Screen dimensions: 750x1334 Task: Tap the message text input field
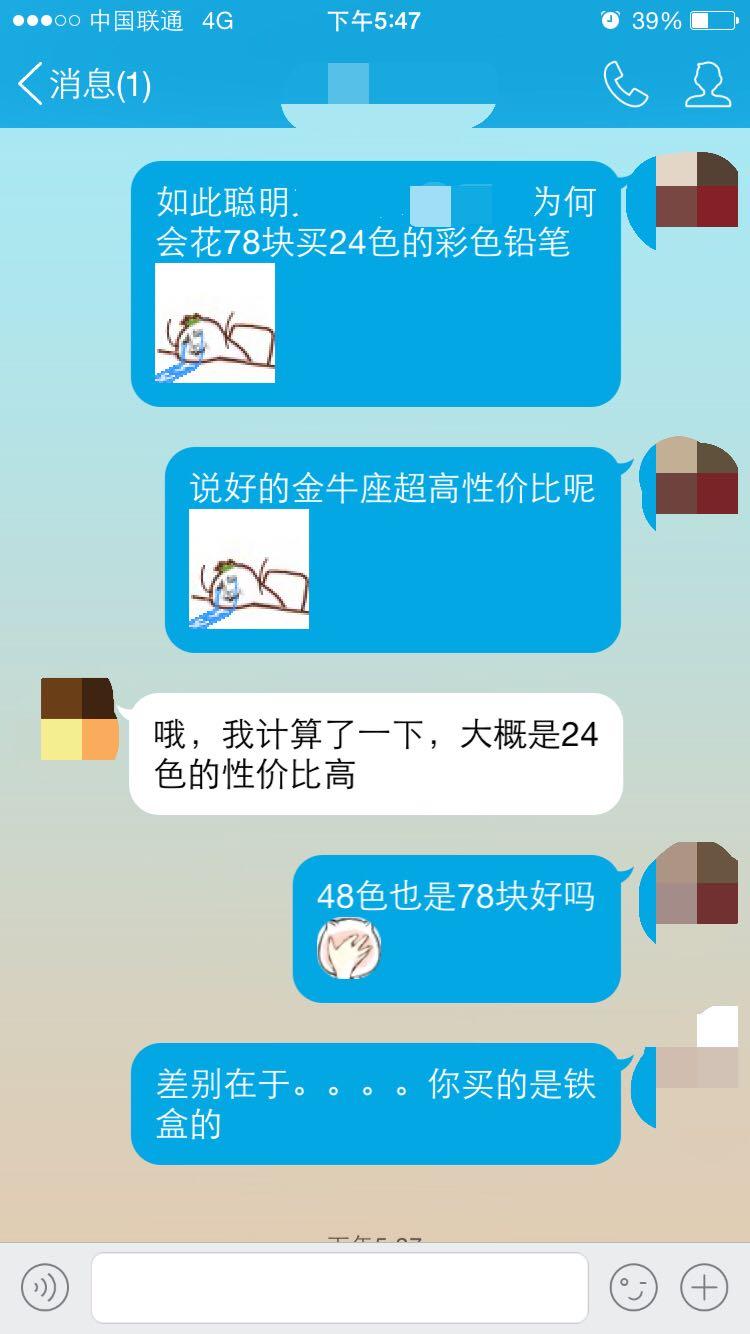click(x=339, y=1287)
